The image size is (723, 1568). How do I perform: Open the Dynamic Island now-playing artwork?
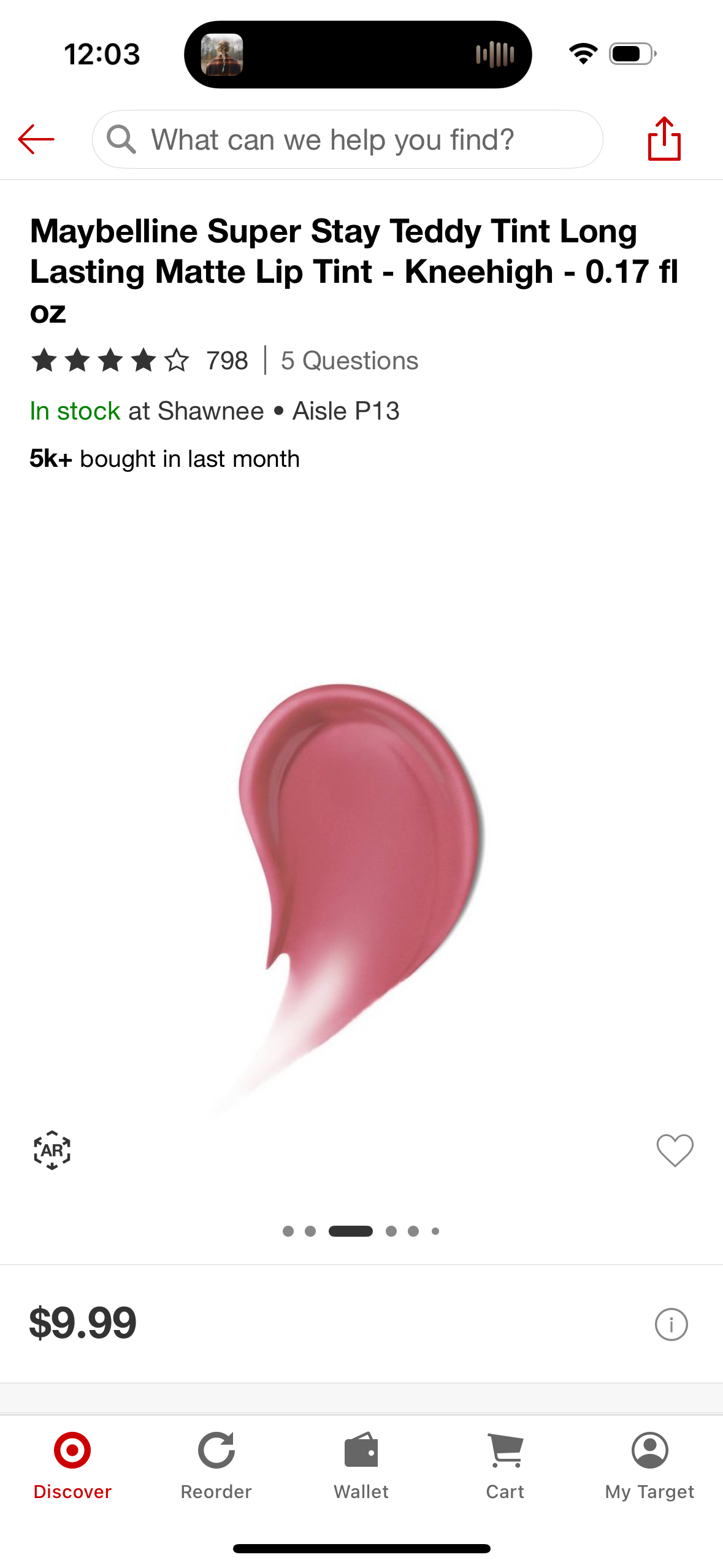point(222,55)
